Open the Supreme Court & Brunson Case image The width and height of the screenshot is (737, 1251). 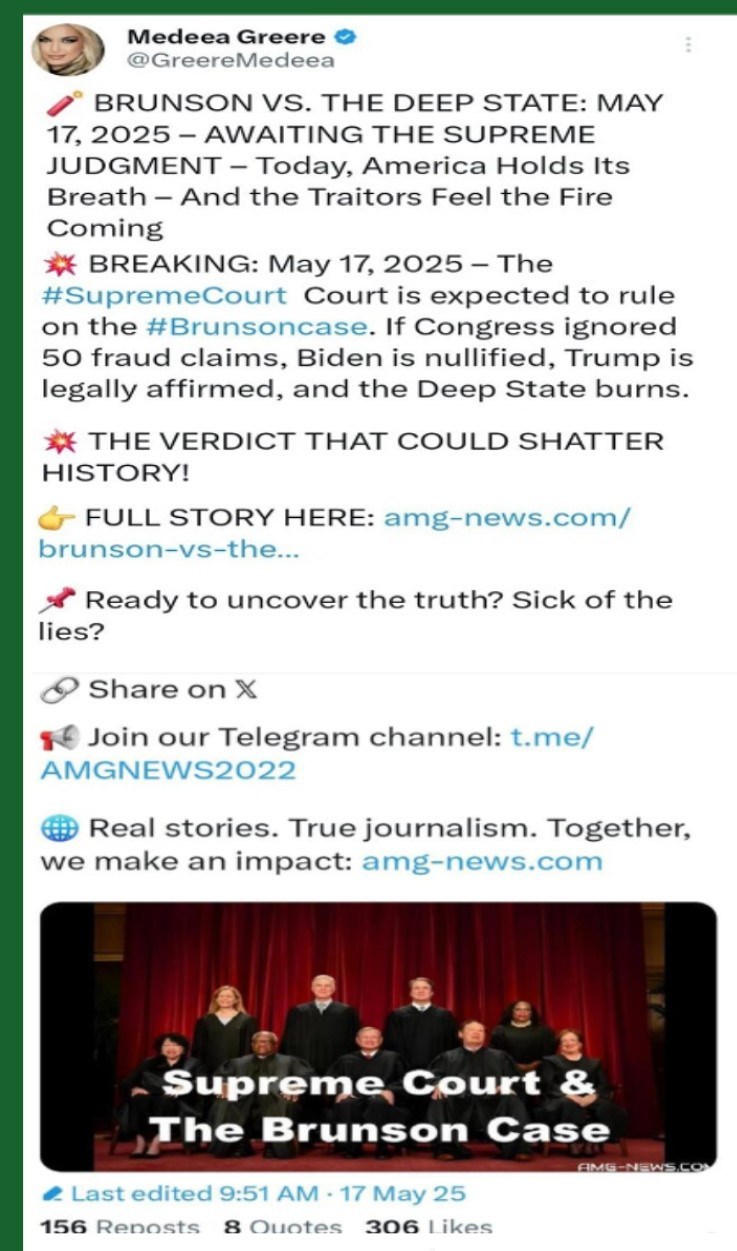(379, 1036)
